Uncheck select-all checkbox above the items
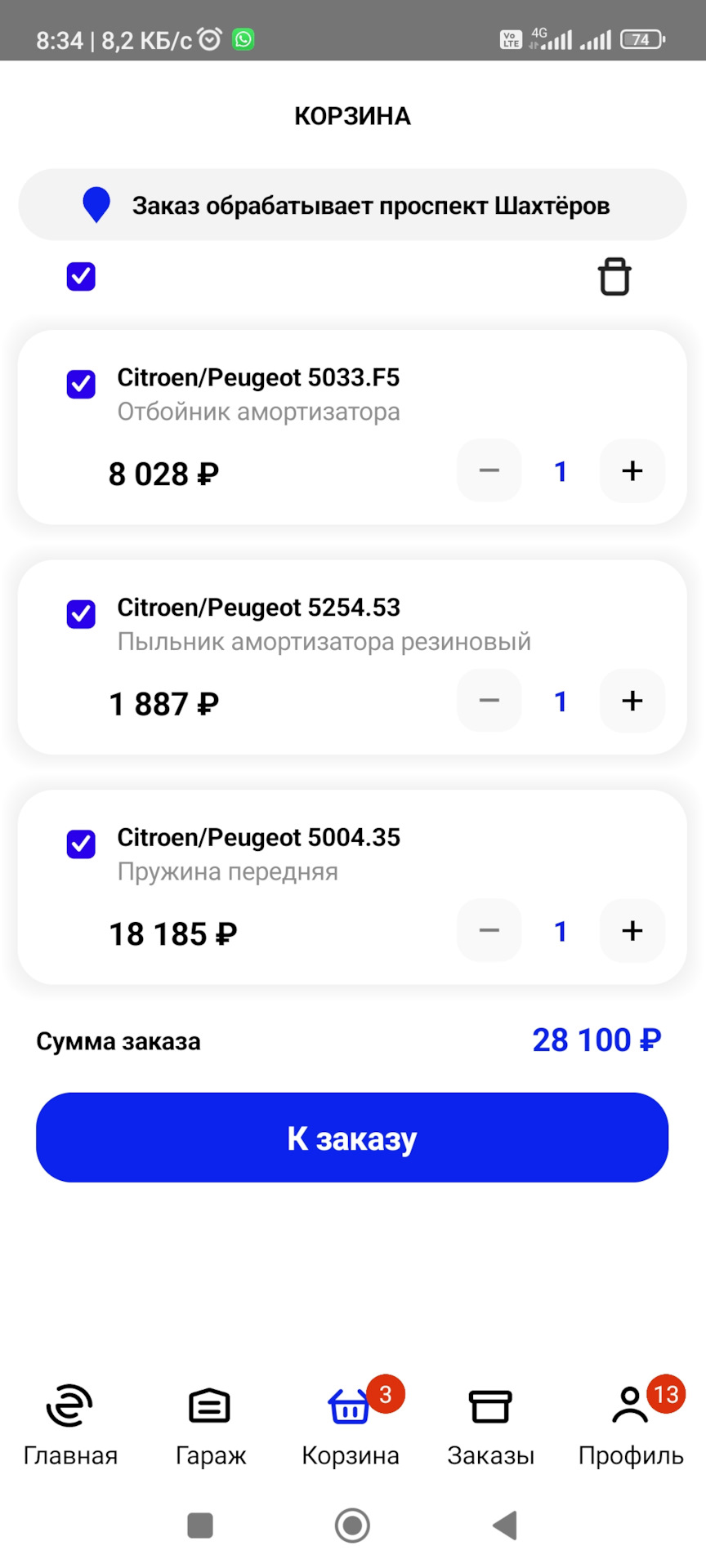706x1568 pixels. click(80, 278)
